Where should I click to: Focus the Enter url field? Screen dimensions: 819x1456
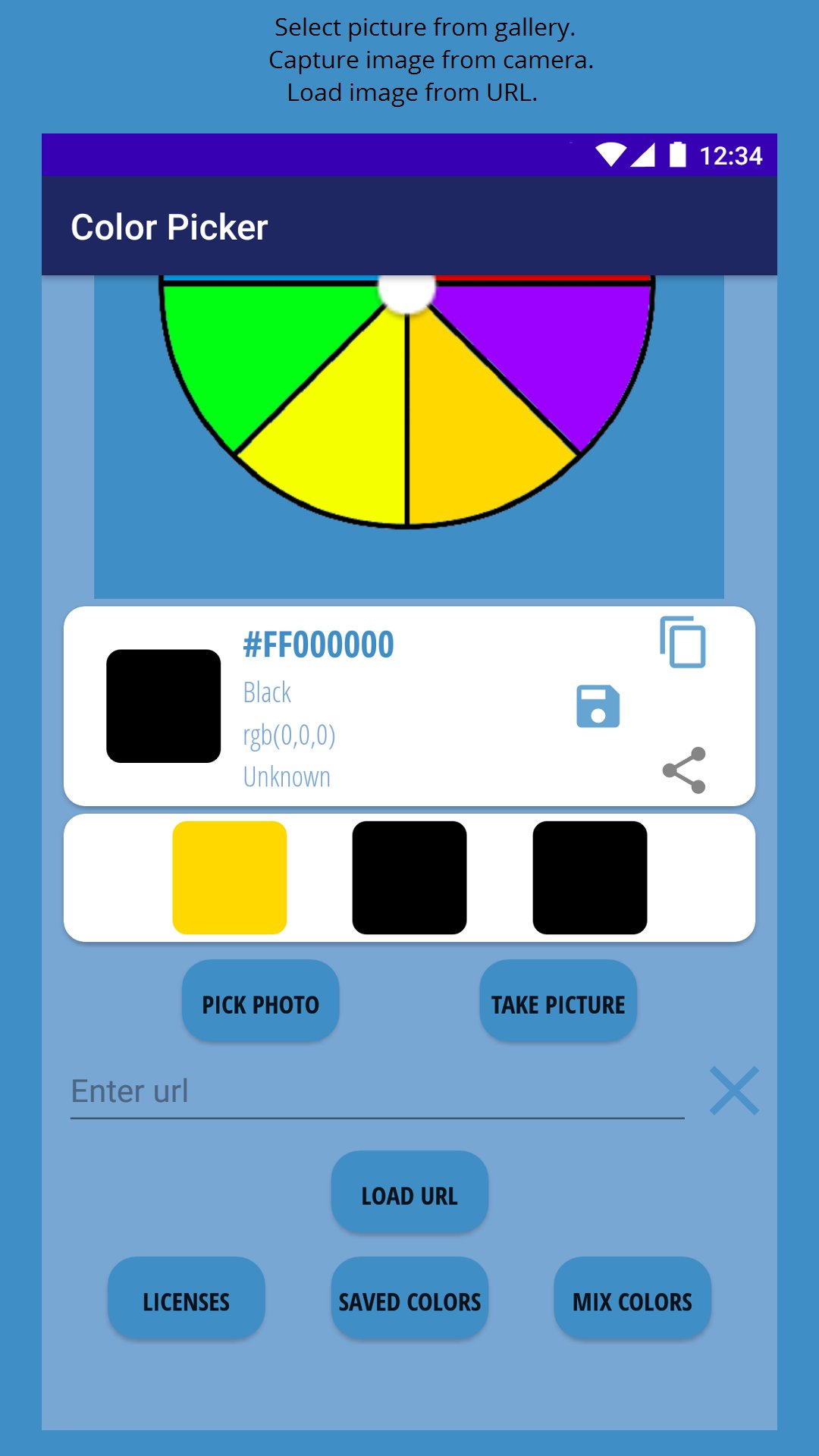377,1092
